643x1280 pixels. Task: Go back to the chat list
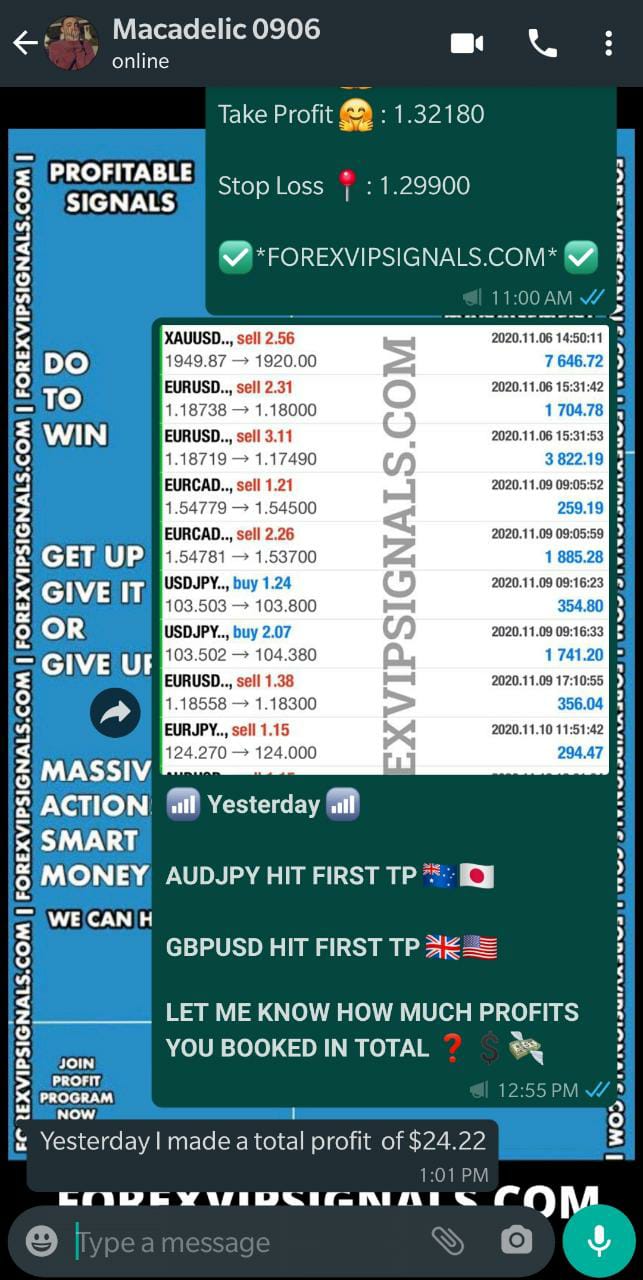tap(24, 43)
